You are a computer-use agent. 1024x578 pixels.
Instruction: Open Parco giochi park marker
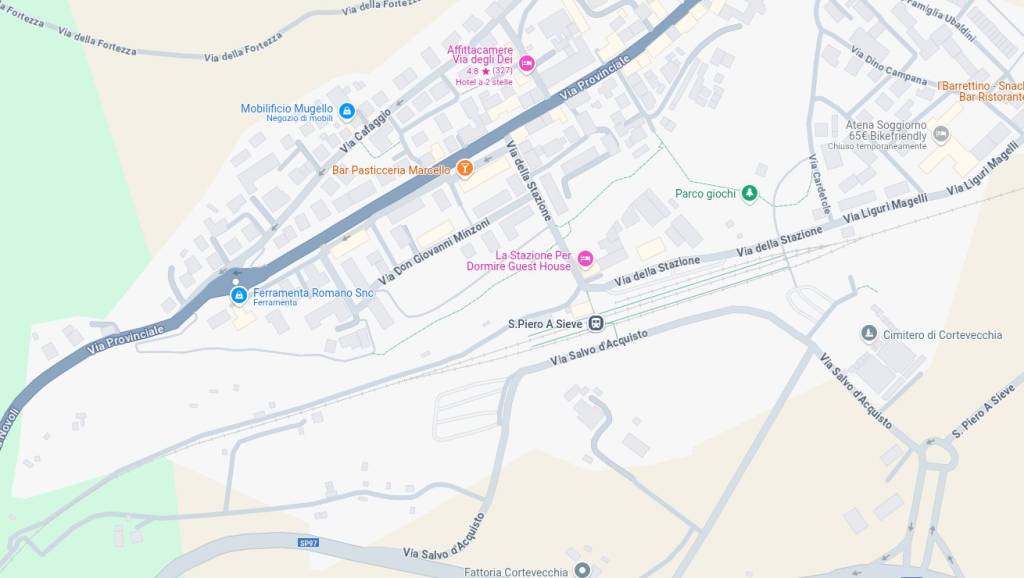[x=749, y=193]
